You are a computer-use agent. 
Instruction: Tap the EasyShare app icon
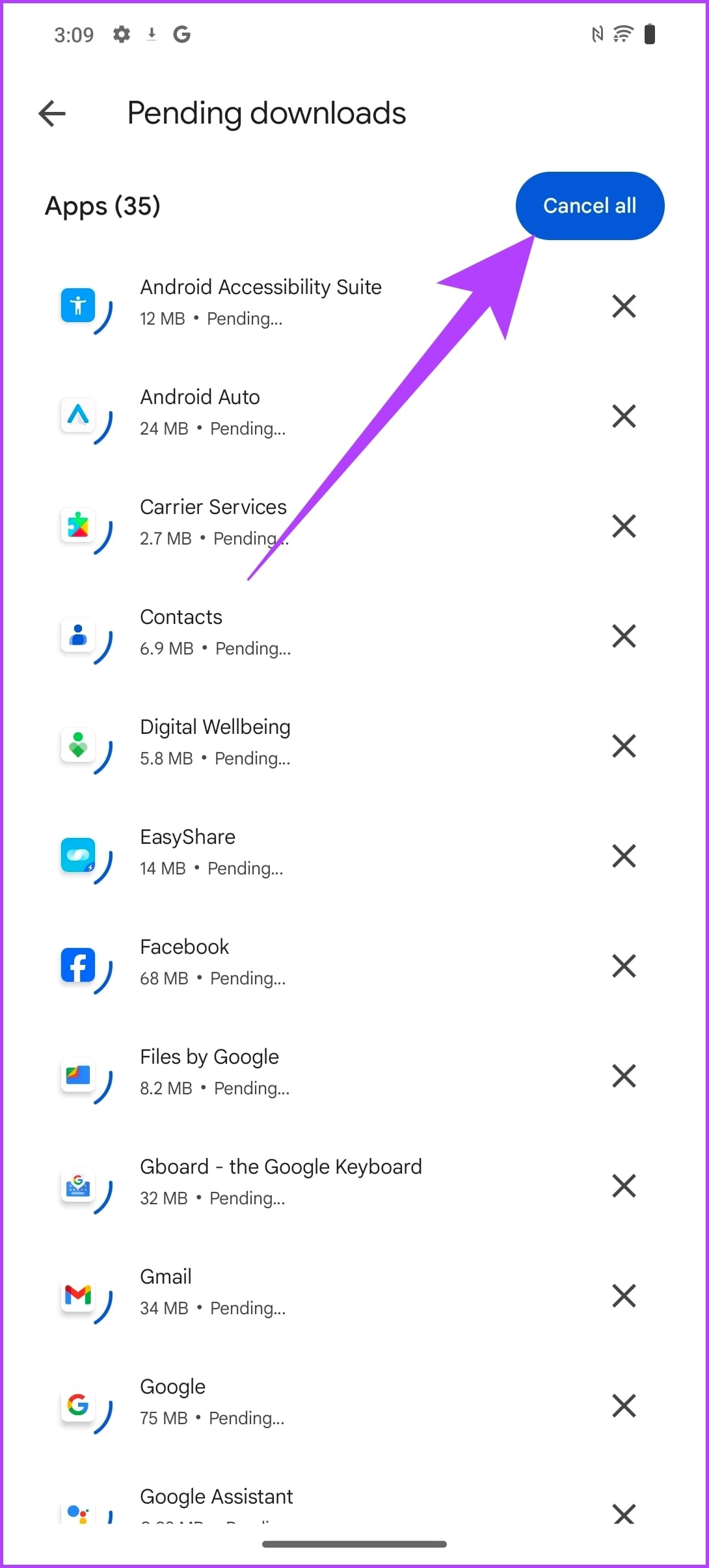click(77, 856)
